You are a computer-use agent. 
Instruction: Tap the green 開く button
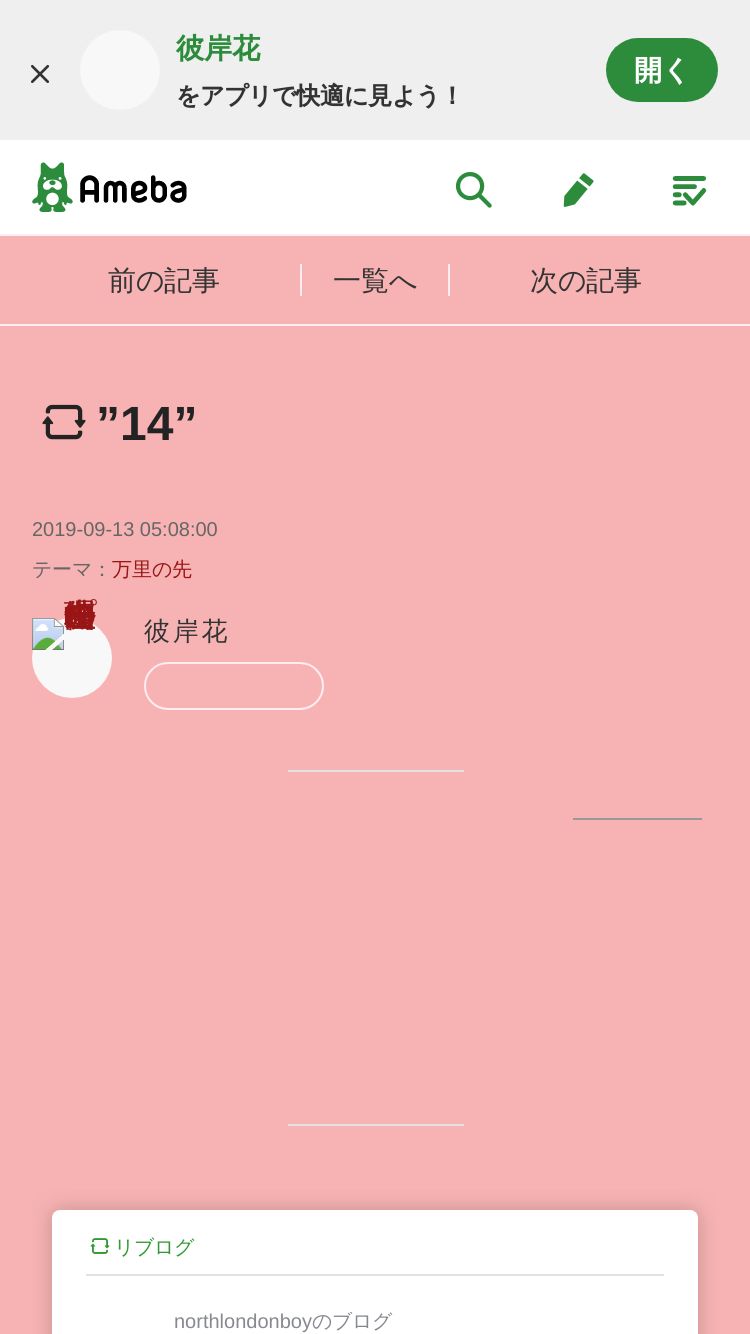[x=662, y=70]
